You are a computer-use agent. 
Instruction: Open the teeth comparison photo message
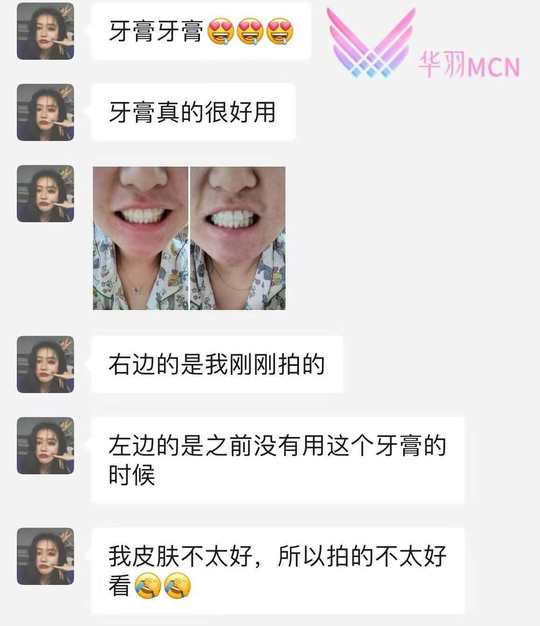(x=189, y=238)
